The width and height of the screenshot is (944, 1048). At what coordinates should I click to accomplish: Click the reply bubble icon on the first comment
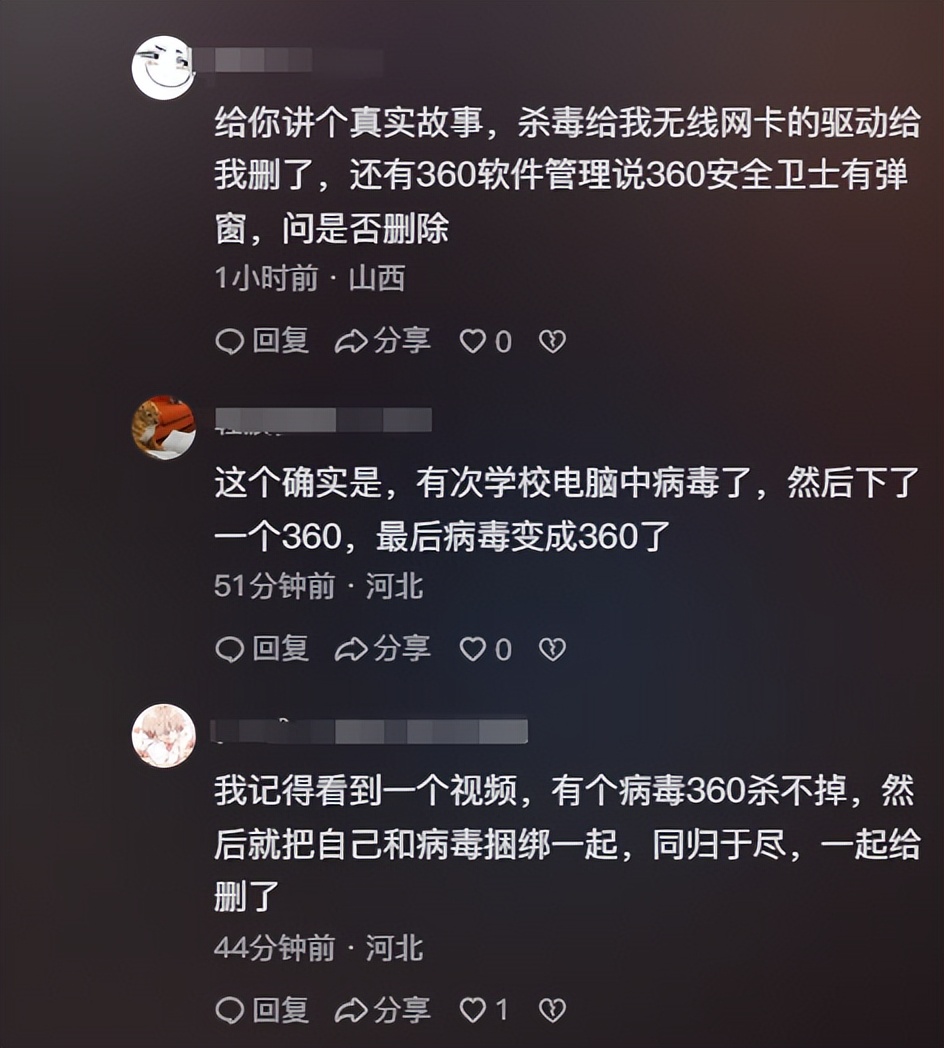click(230, 340)
